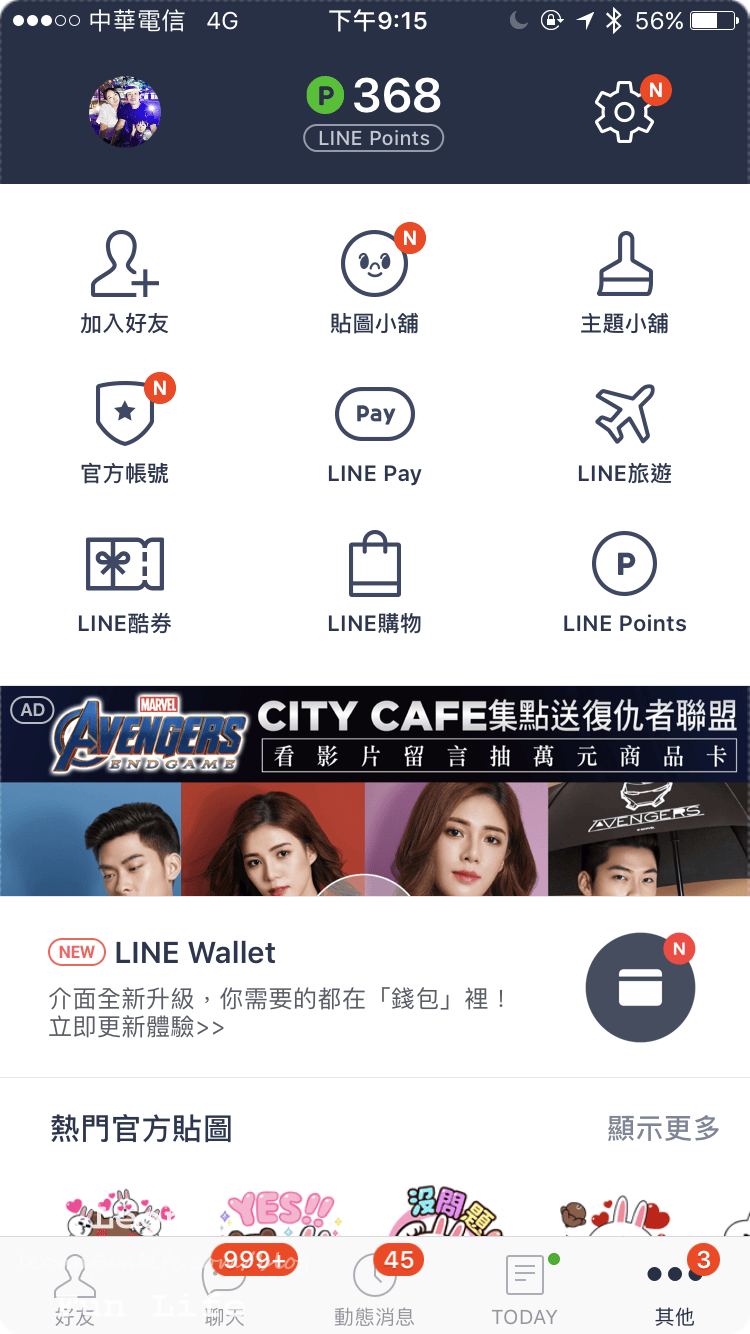Select the 其他 more tab
This screenshot has width=750, height=1334.
click(x=674, y=1290)
